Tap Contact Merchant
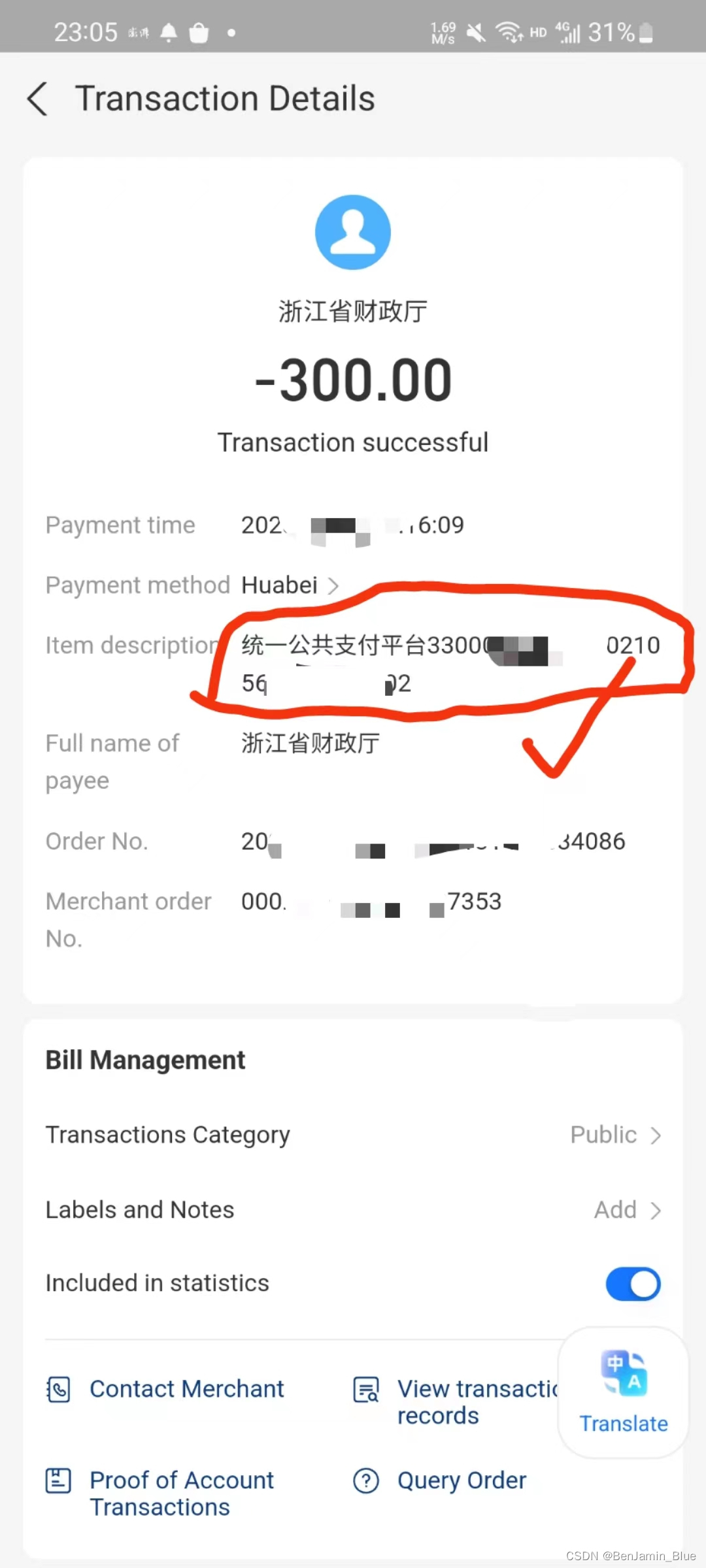Screen dimensions: 706x1568 point(165,1389)
